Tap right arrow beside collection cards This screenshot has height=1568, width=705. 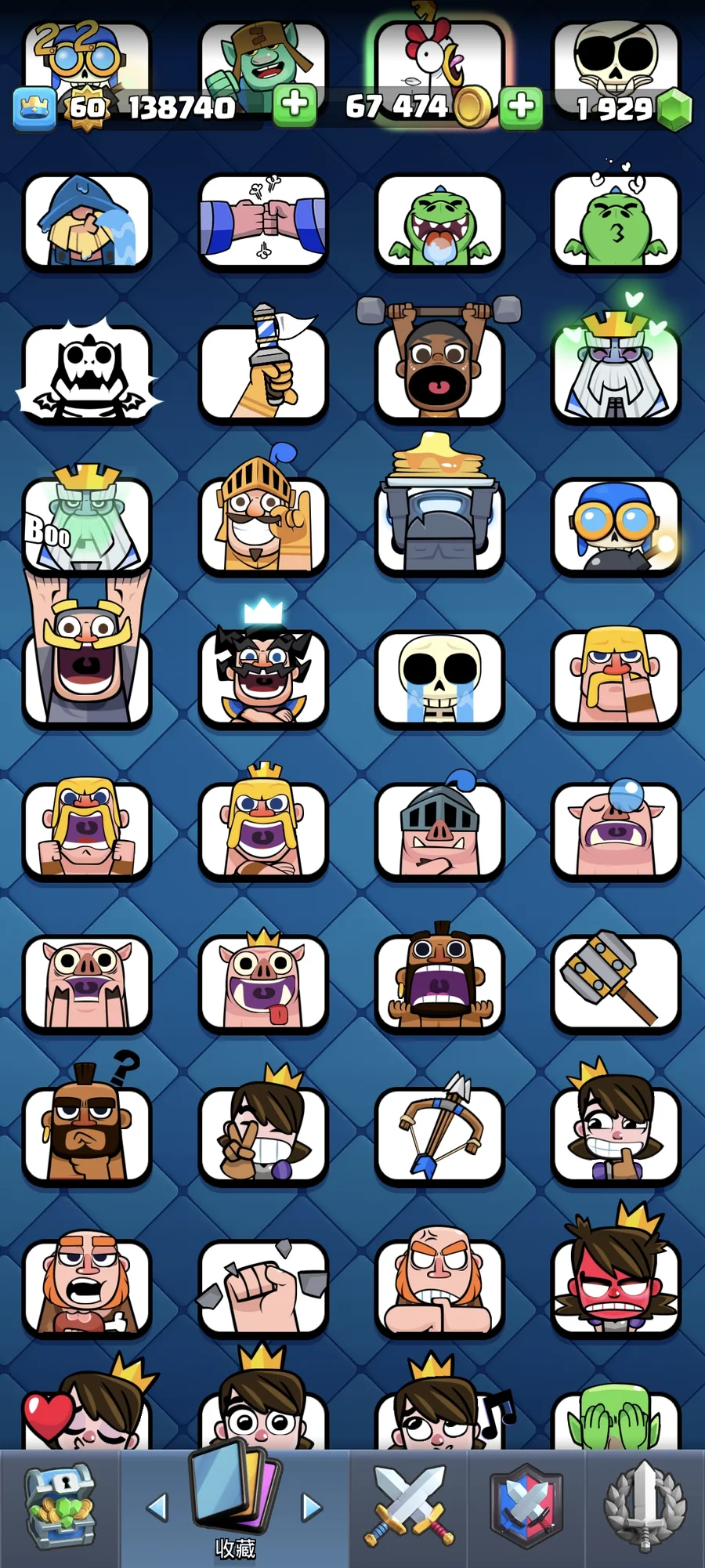[x=312, y=1506]
